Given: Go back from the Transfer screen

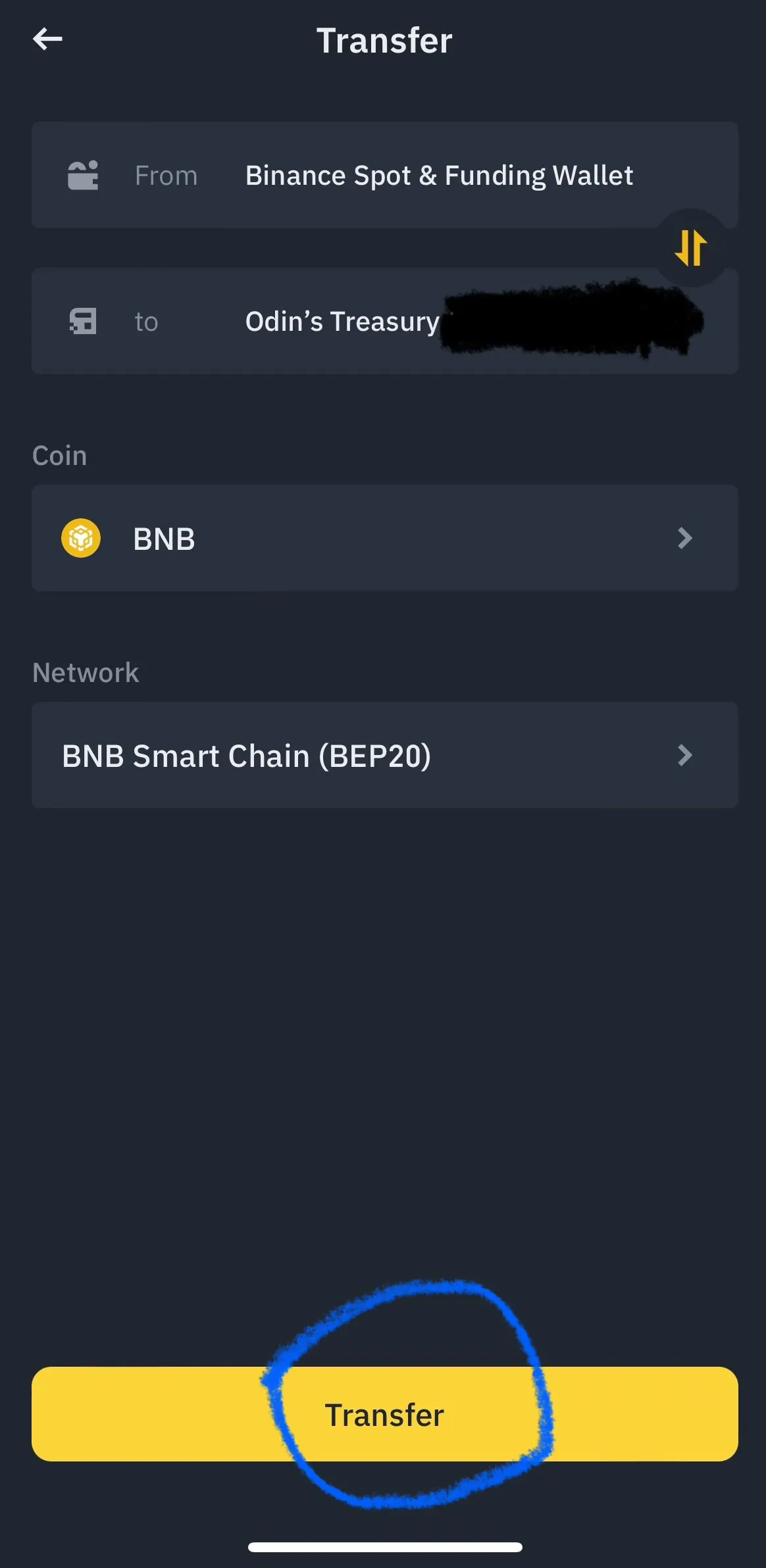Looking at the screenshot, I should [x=47, y=39].
